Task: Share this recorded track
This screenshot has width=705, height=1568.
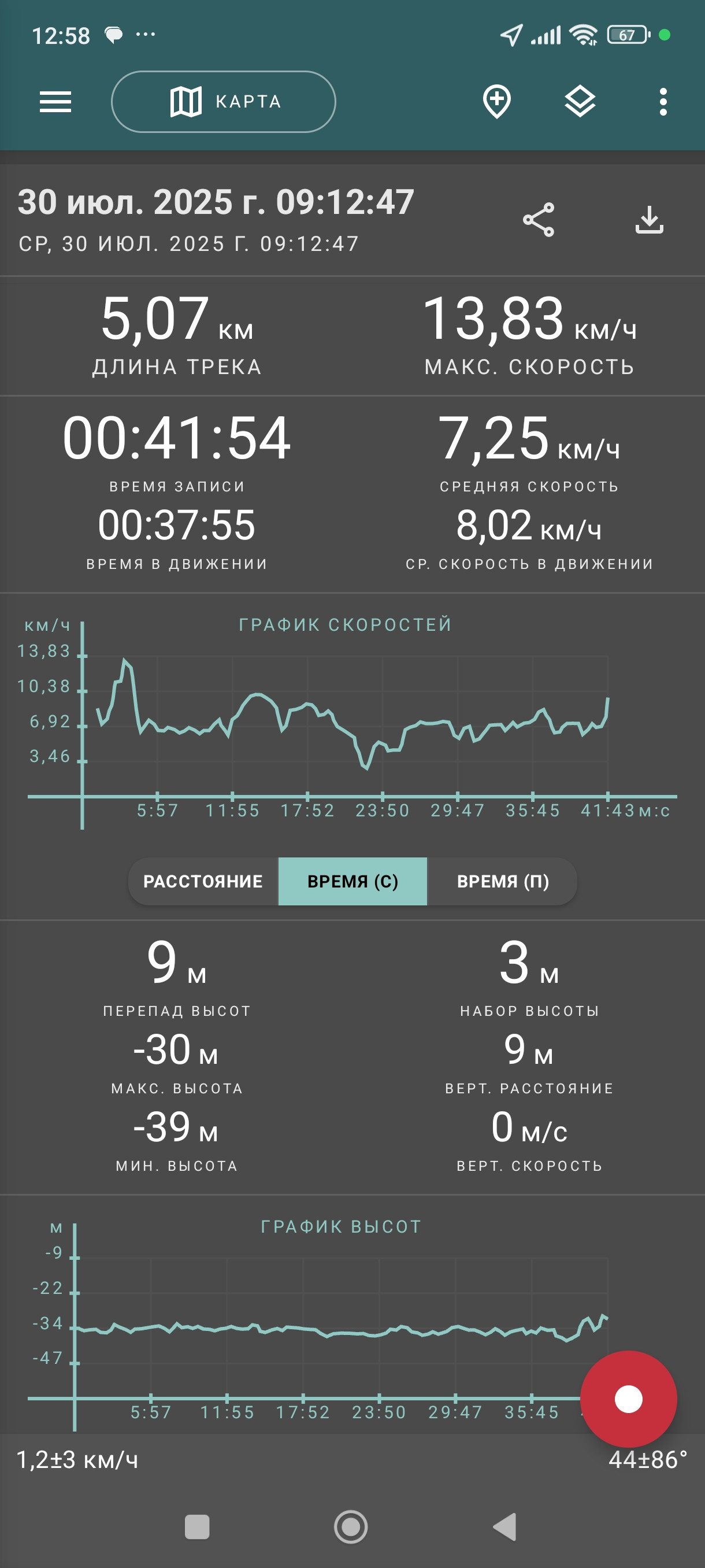Action: 539,220
